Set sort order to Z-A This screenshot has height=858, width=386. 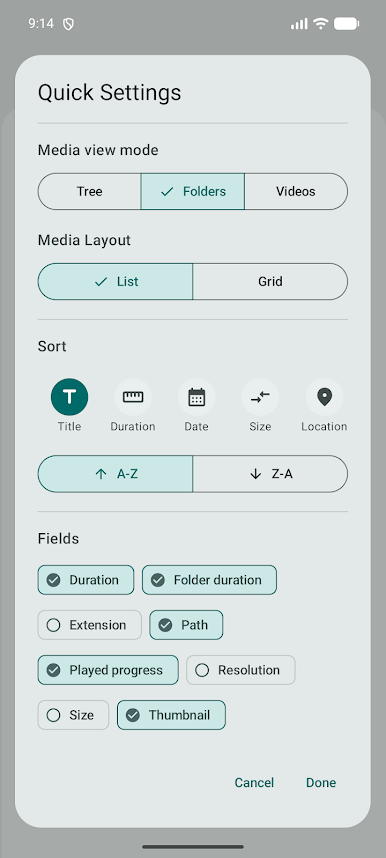click(x=270, y=474)
